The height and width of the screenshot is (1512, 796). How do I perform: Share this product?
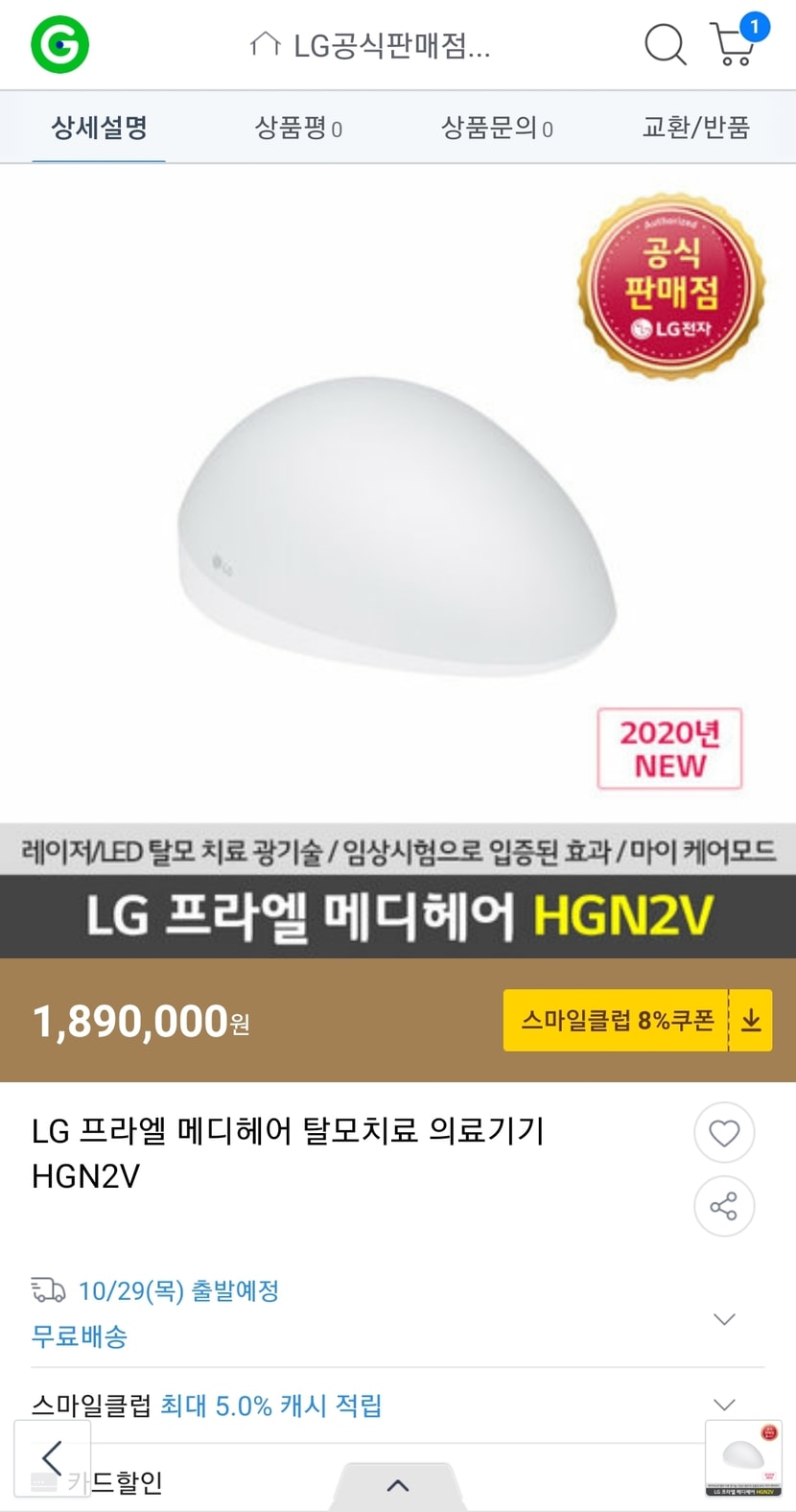pyautogui.click(x=724, y=1206)
